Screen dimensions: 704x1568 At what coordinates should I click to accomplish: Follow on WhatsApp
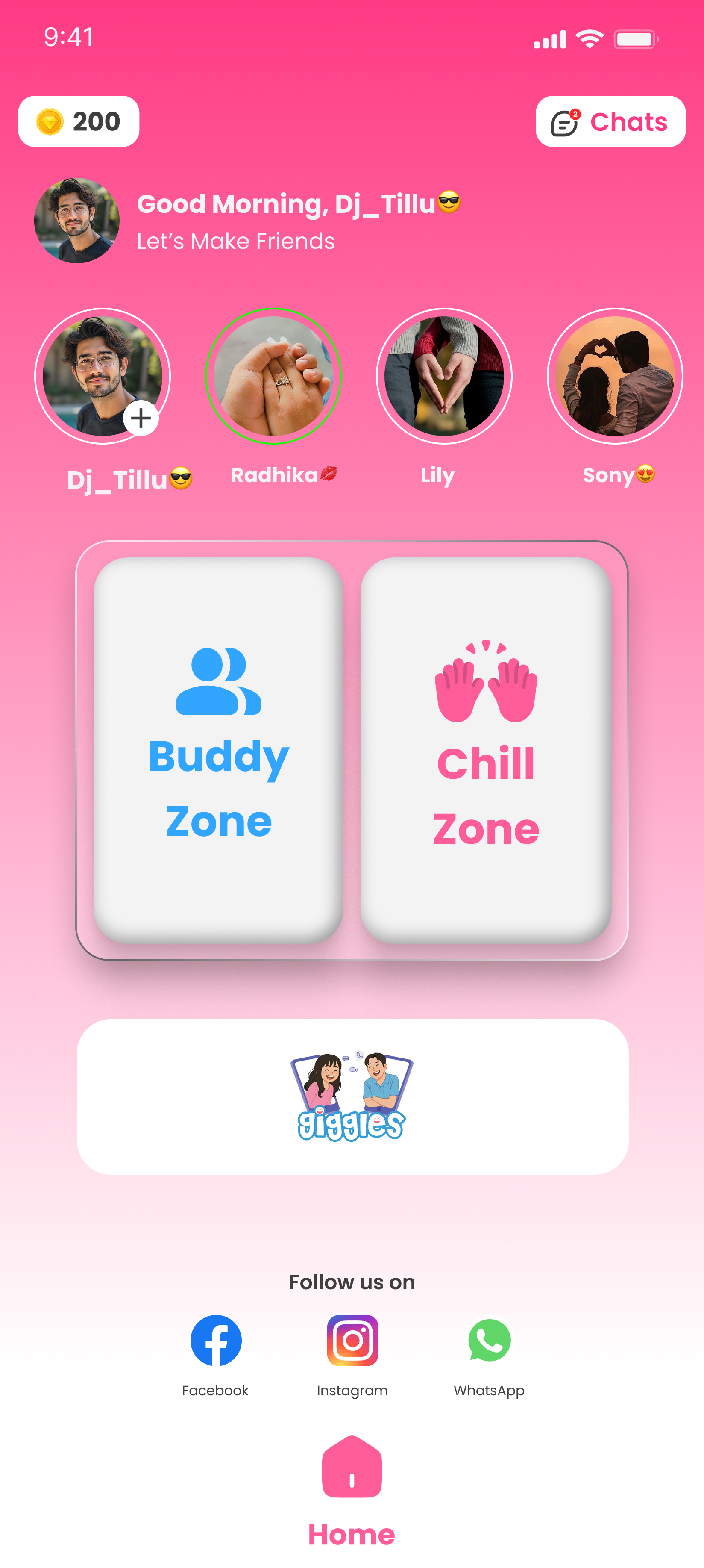(489, 1340)
